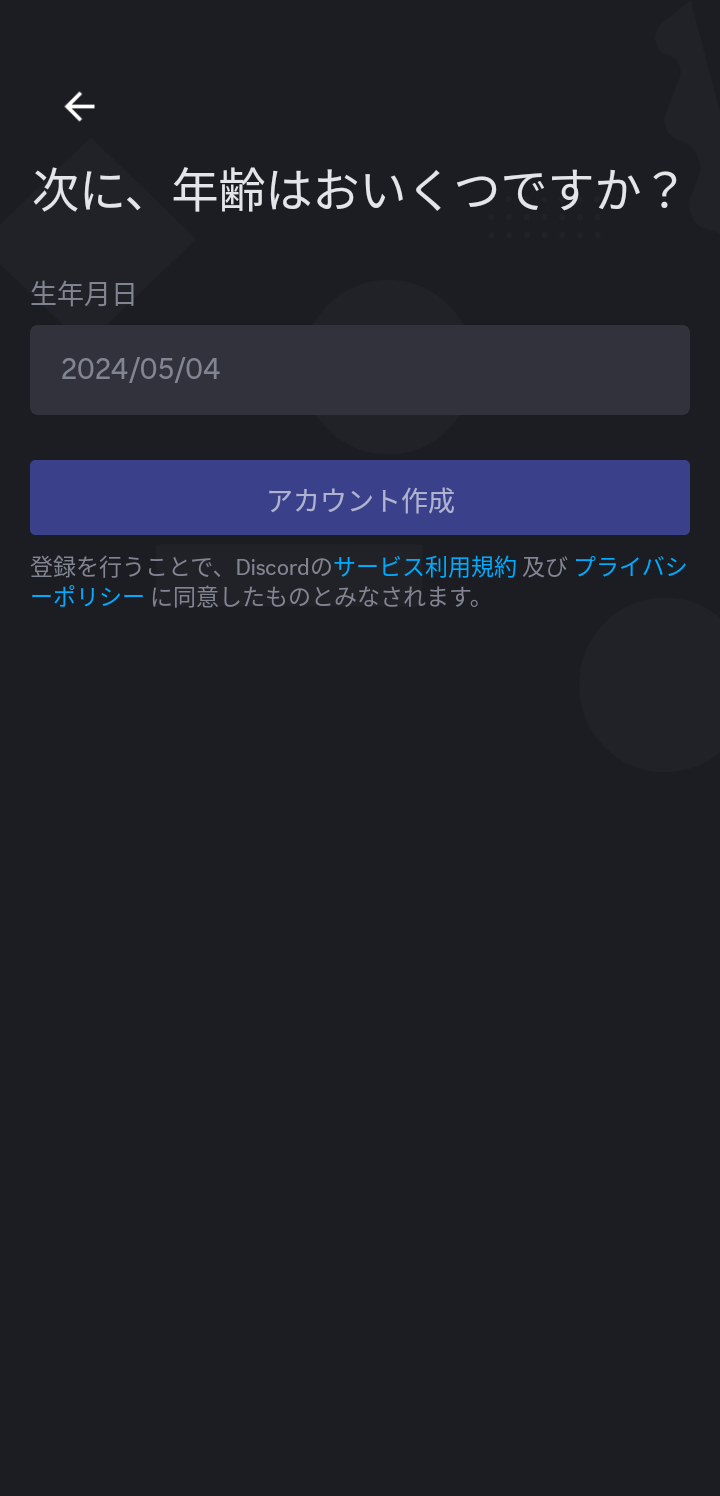Screen dimensions: 720x1496
Task: Go back using the arrow icon
Action: tap(80, 106)
